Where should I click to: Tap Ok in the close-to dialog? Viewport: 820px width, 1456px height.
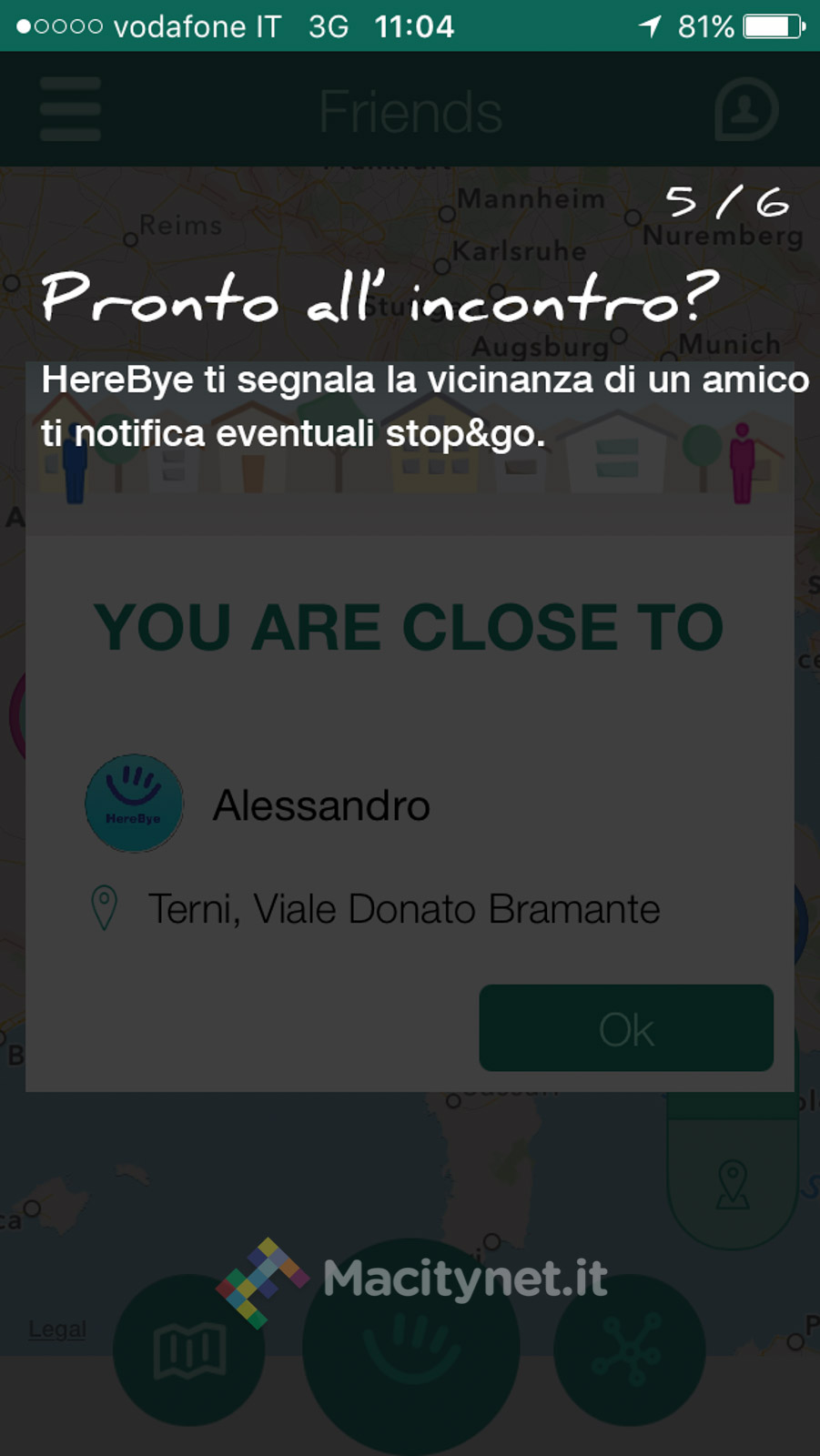click(626, 1028)
